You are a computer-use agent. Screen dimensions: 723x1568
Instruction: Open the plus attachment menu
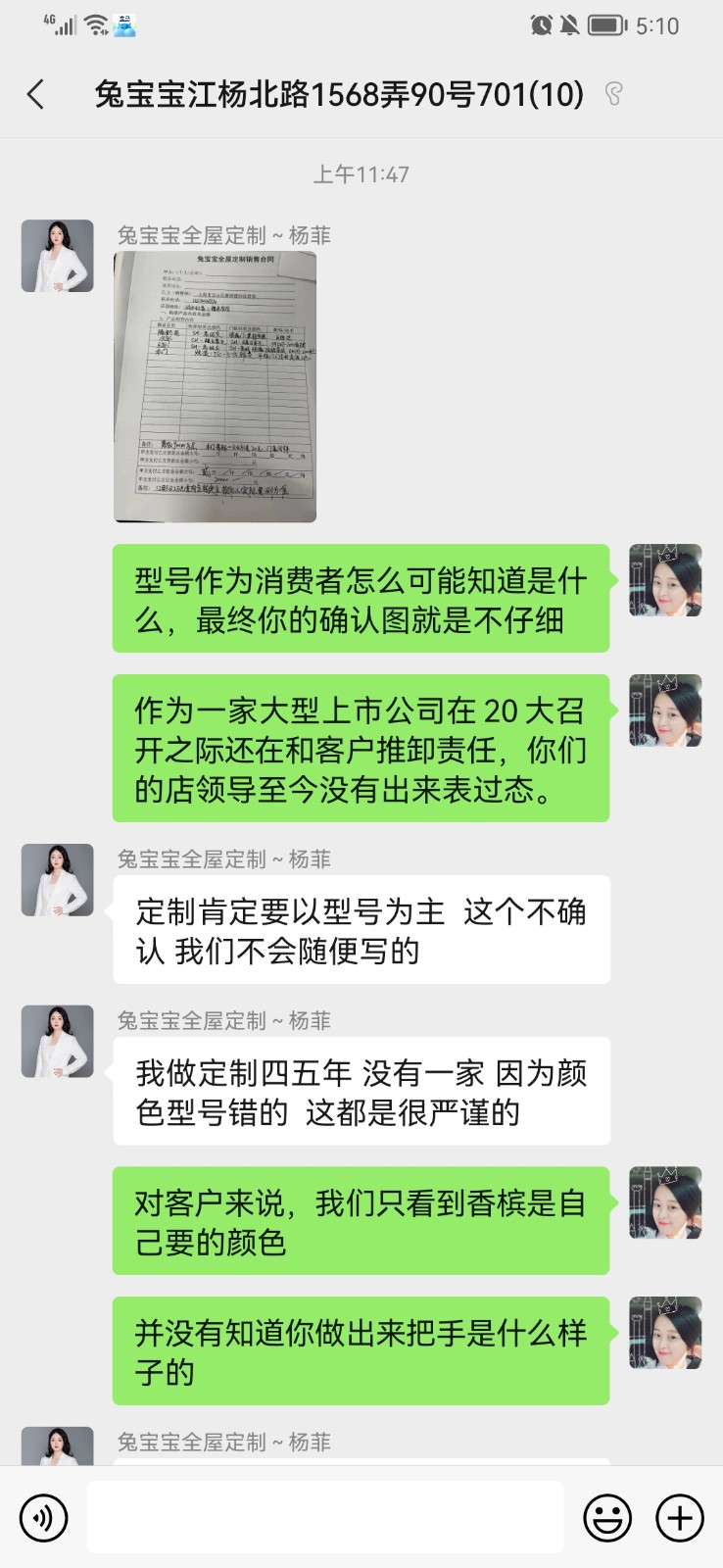click(679, 1517)
